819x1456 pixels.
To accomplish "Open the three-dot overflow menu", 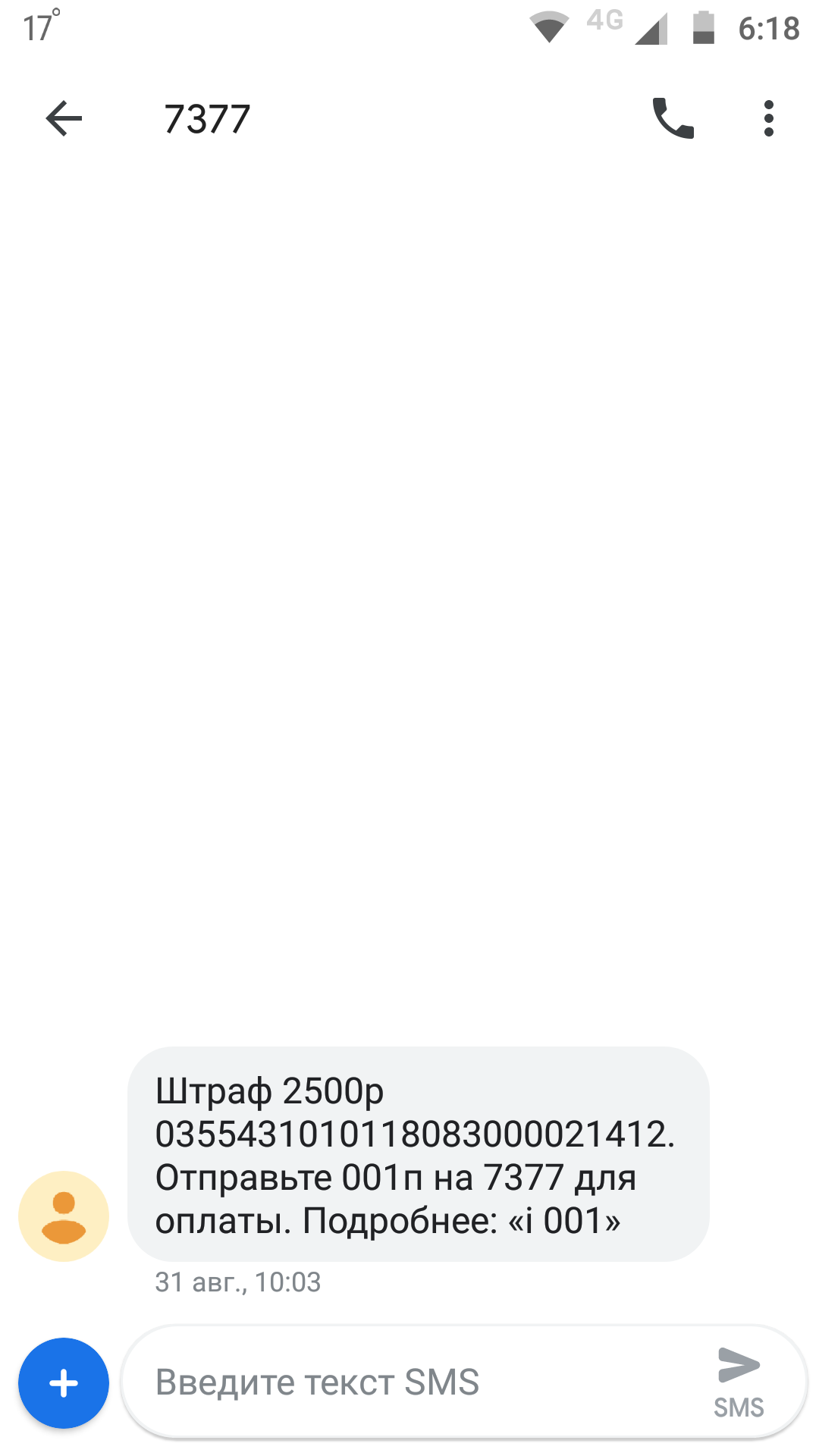I will pyautogui.click(x=768, y=119).
